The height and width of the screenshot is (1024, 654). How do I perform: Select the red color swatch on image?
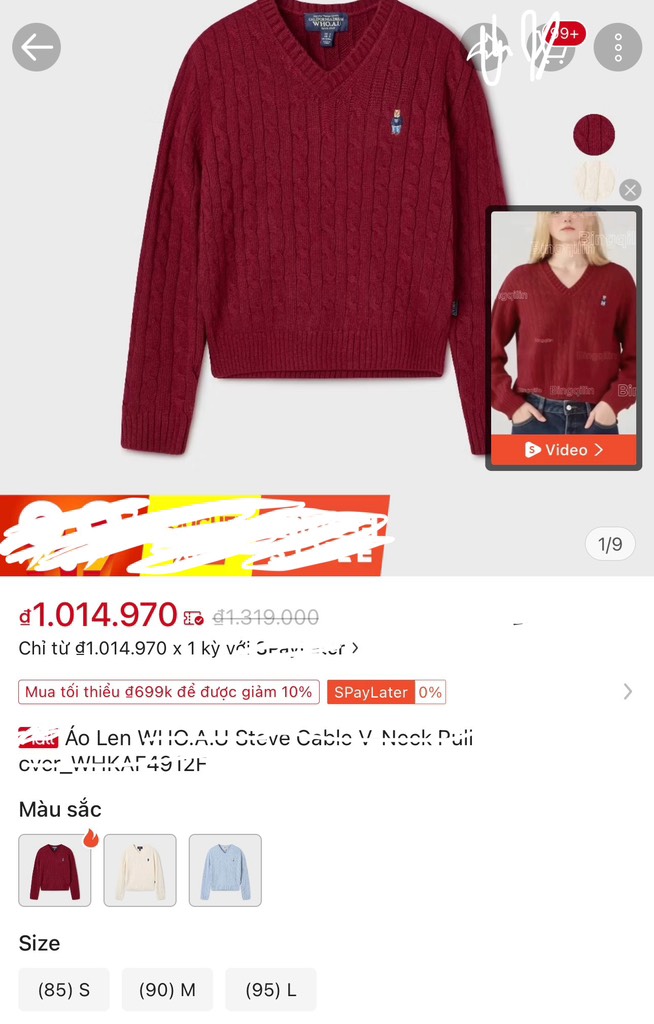[x=593, y=134]
